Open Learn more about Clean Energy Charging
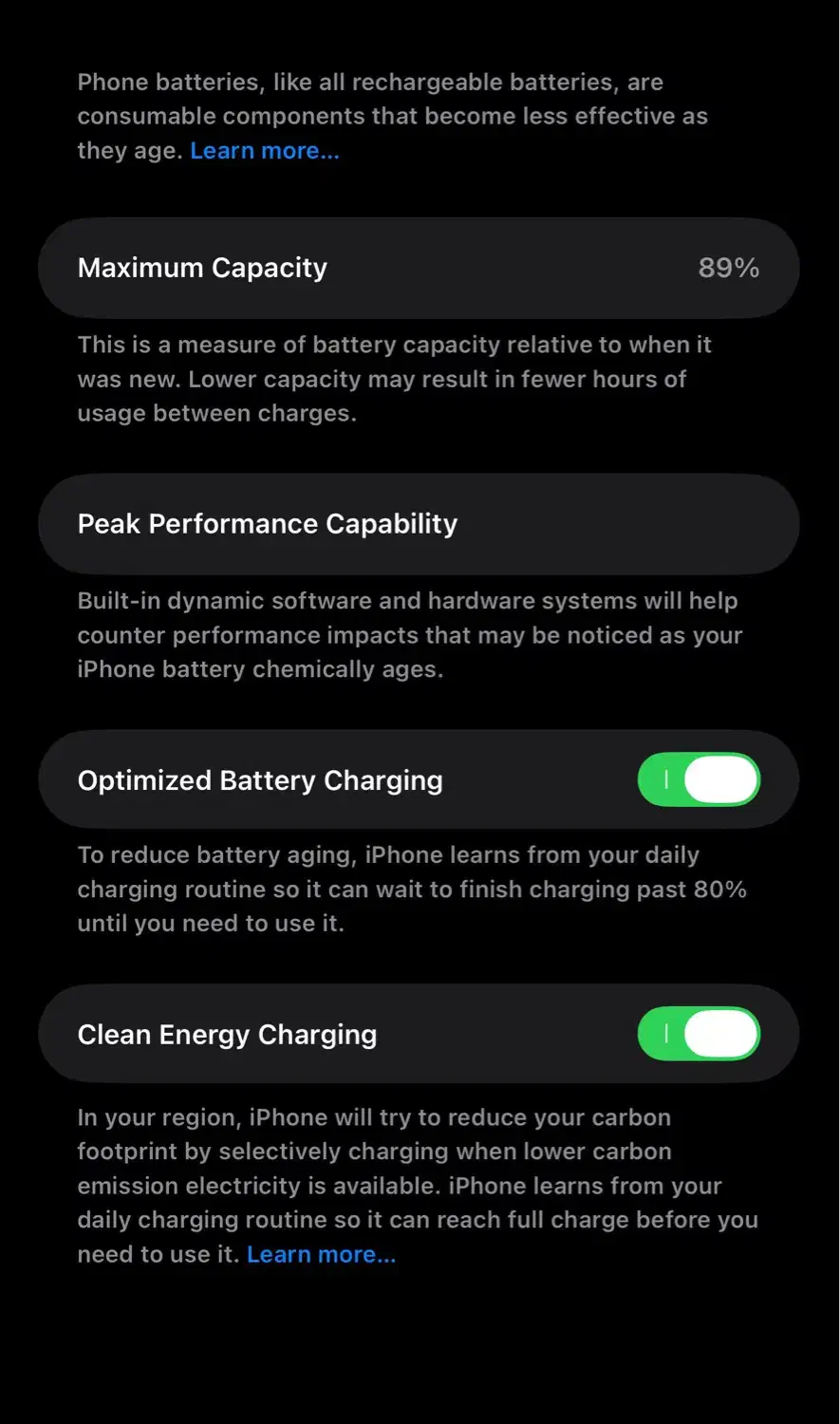The height and width of the screenshot is (1424, 840). (x=321, y=1254)
